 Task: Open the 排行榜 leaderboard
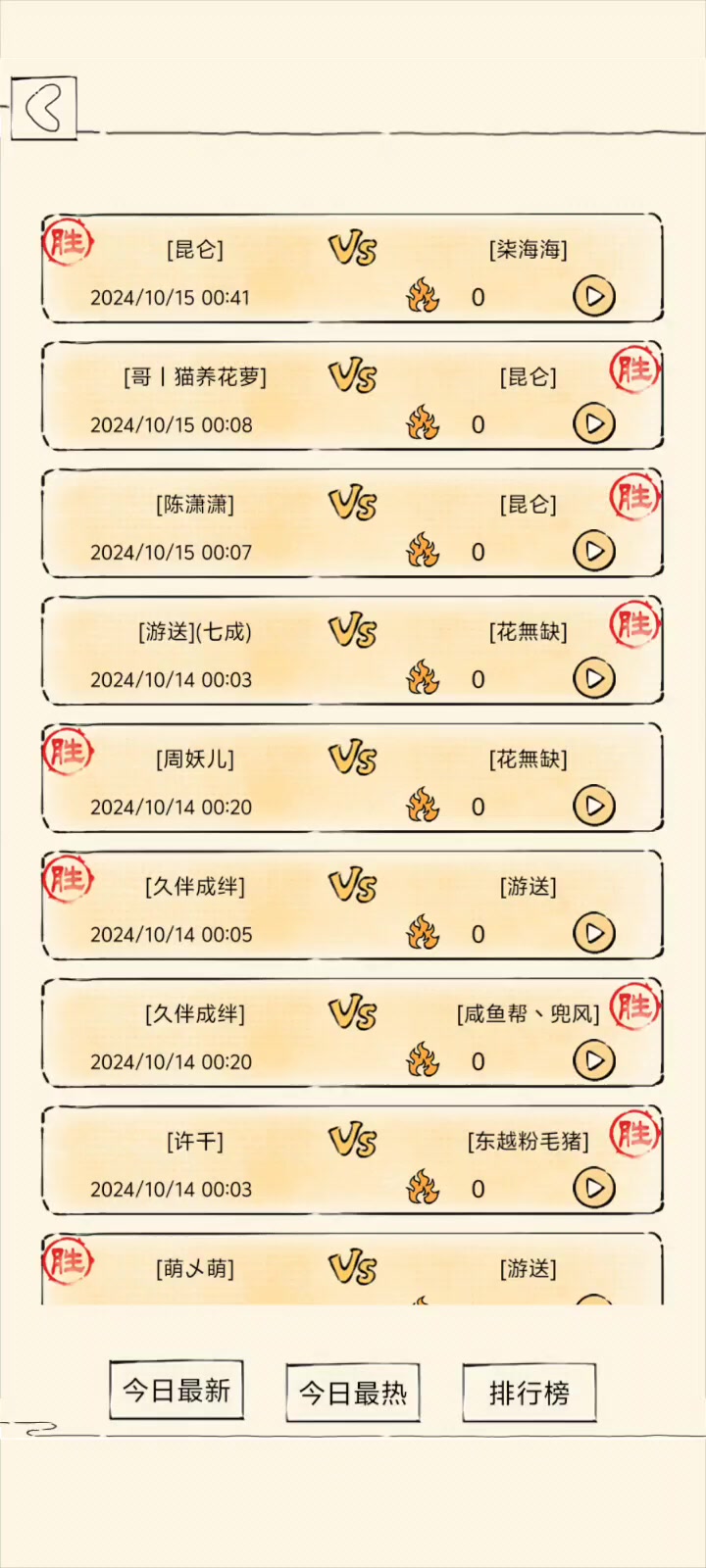(529, 1393)
